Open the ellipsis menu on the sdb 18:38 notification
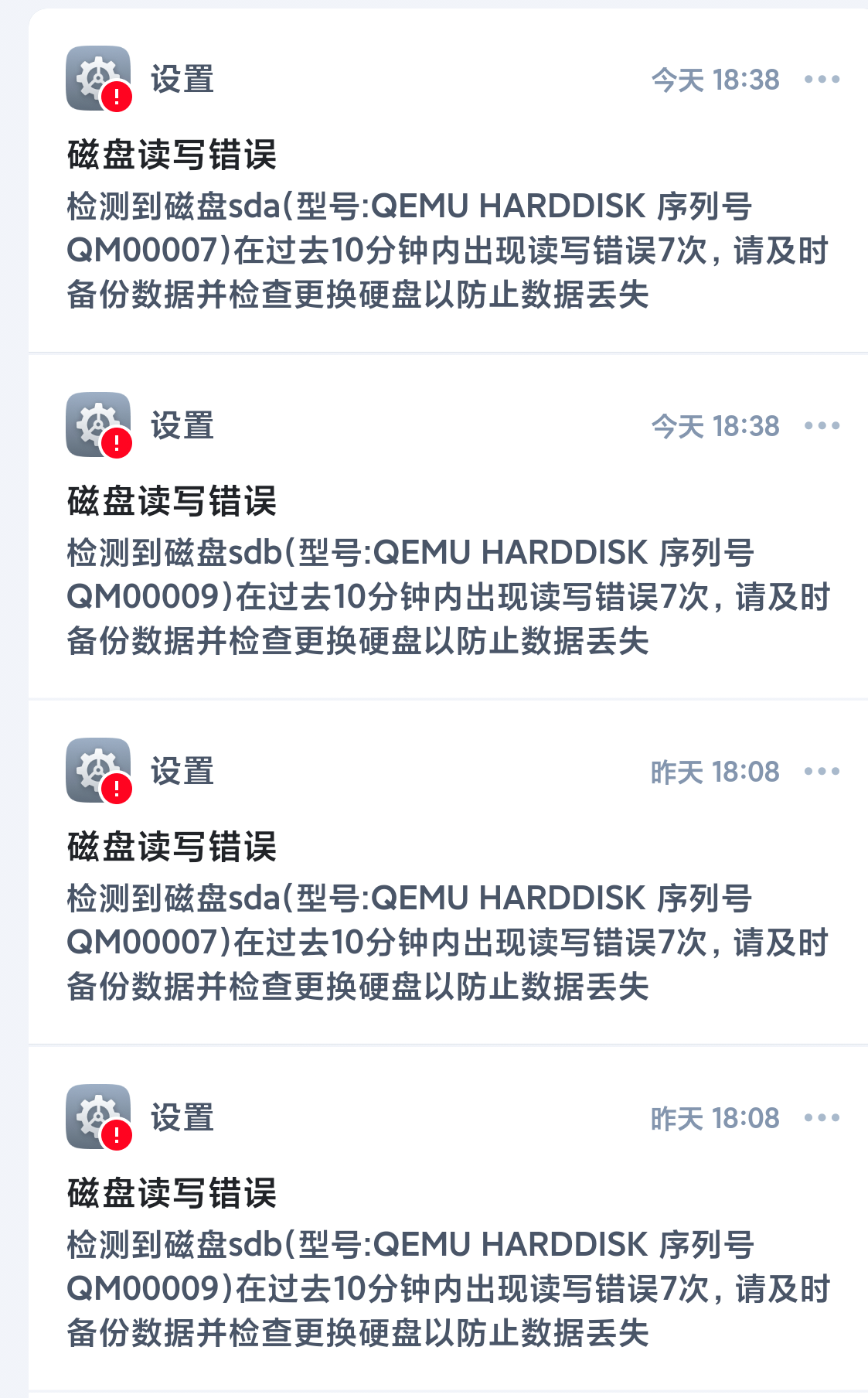This screenshot has width=868, height=1398. tap(822, 425)
